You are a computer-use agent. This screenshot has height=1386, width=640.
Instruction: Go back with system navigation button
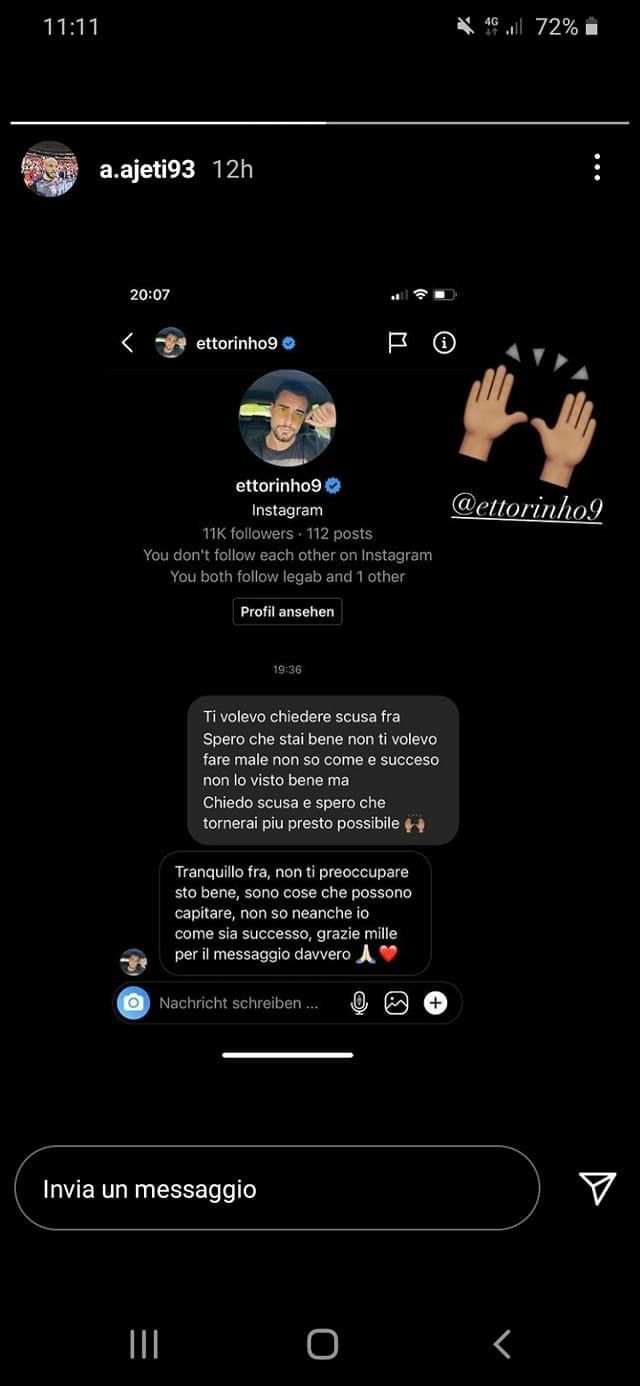click(x=502, y=1344)
